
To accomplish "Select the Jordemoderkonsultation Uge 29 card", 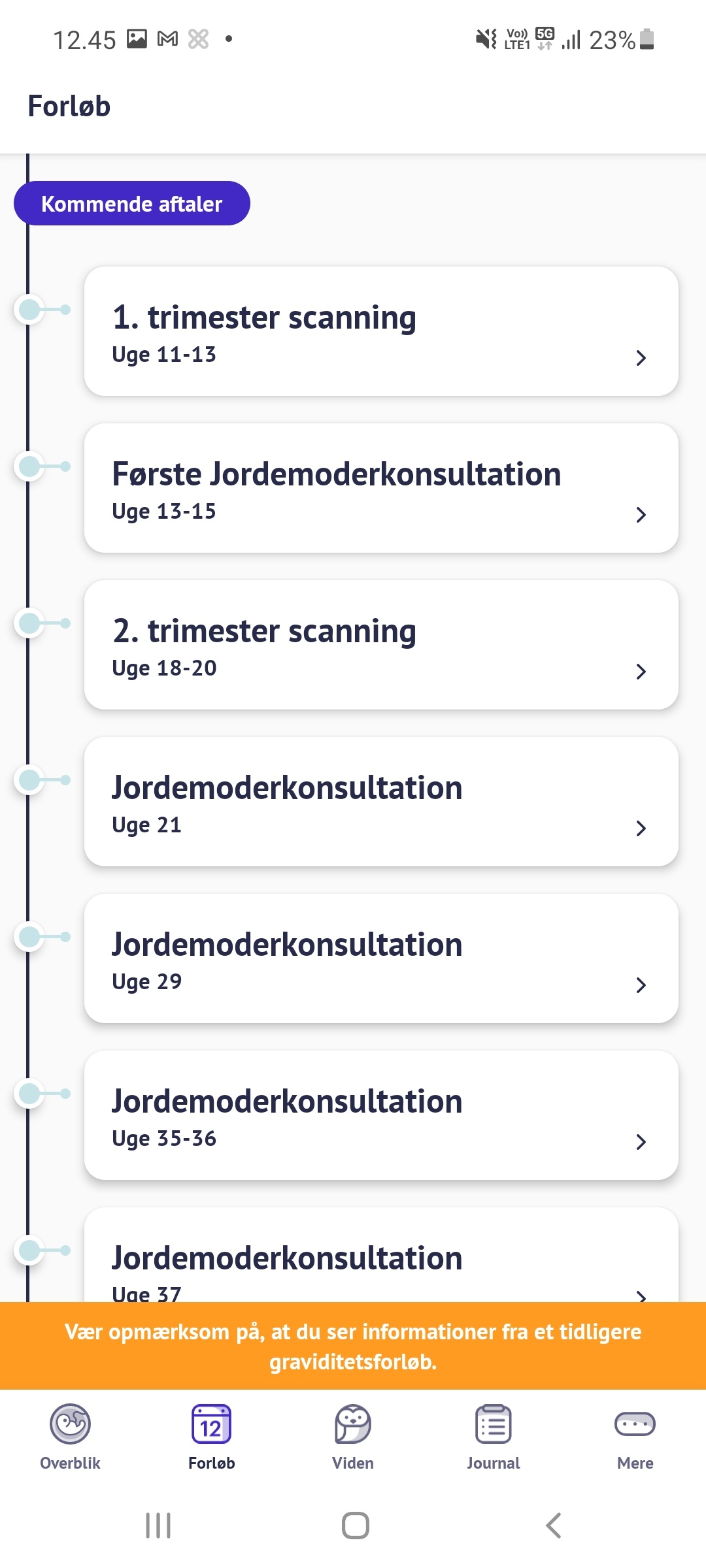I will tap(381, 958).
